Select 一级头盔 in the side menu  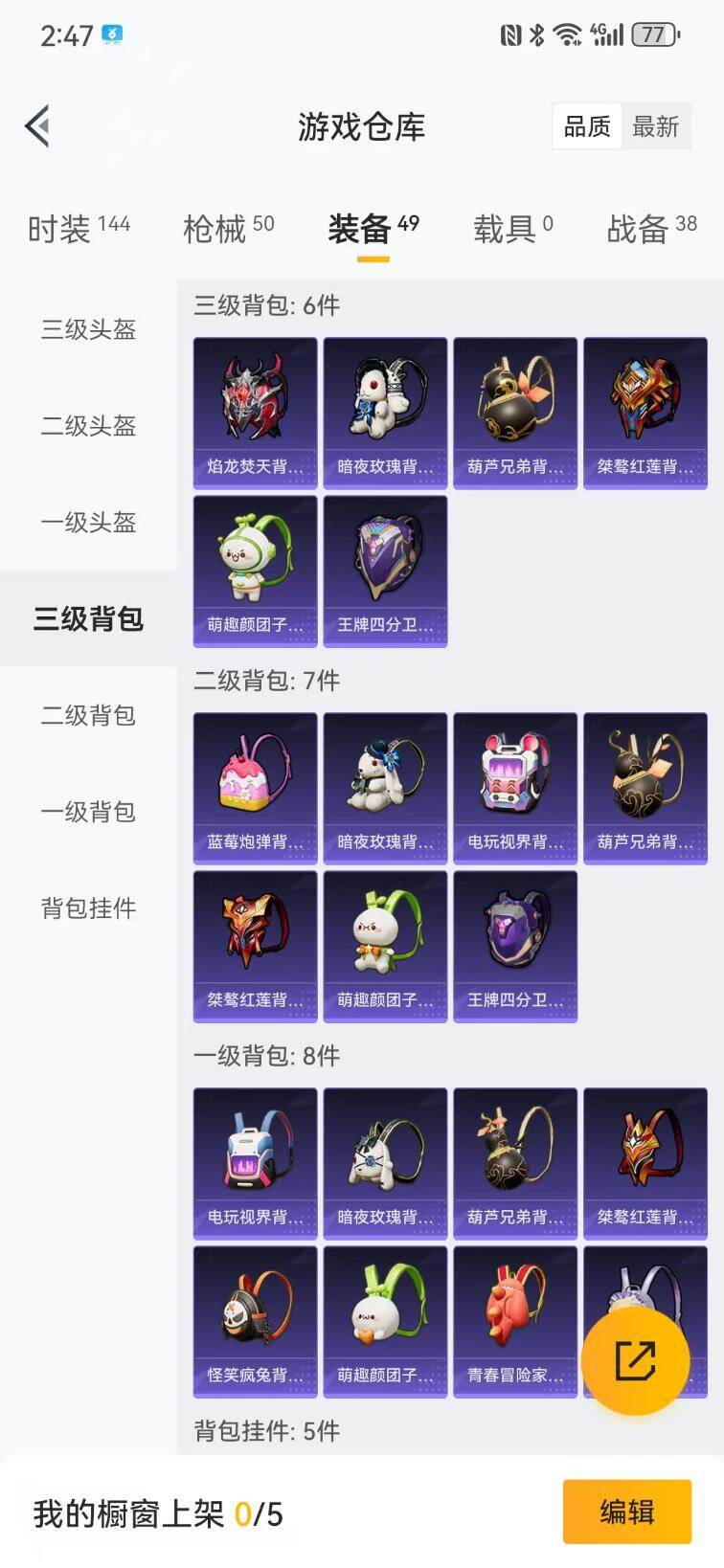(x=88, y=523)
